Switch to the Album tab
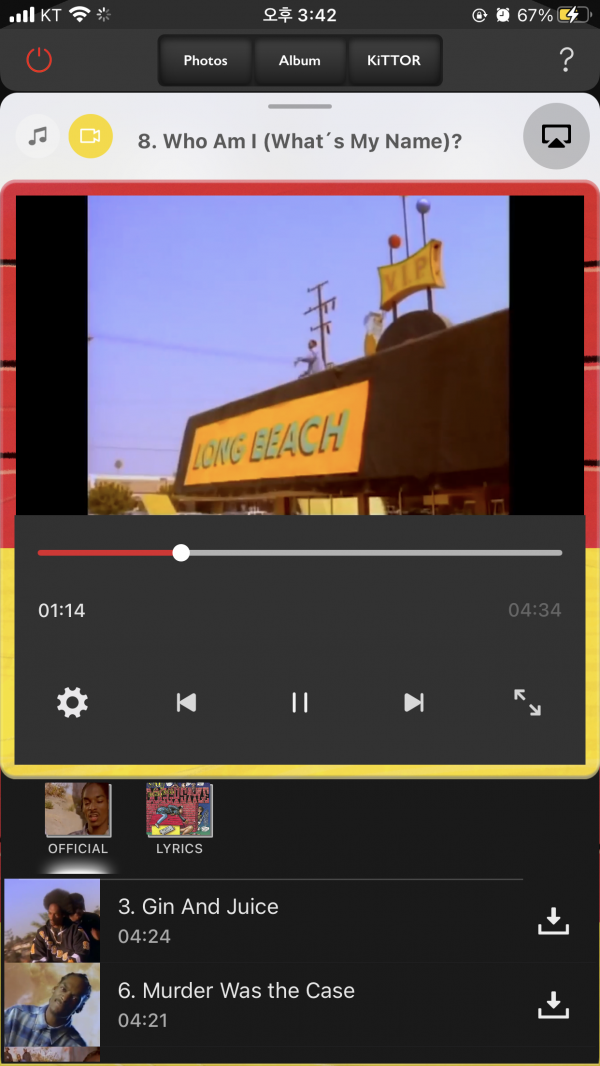This screenshot has height=1066, width=600. point(299,61)
